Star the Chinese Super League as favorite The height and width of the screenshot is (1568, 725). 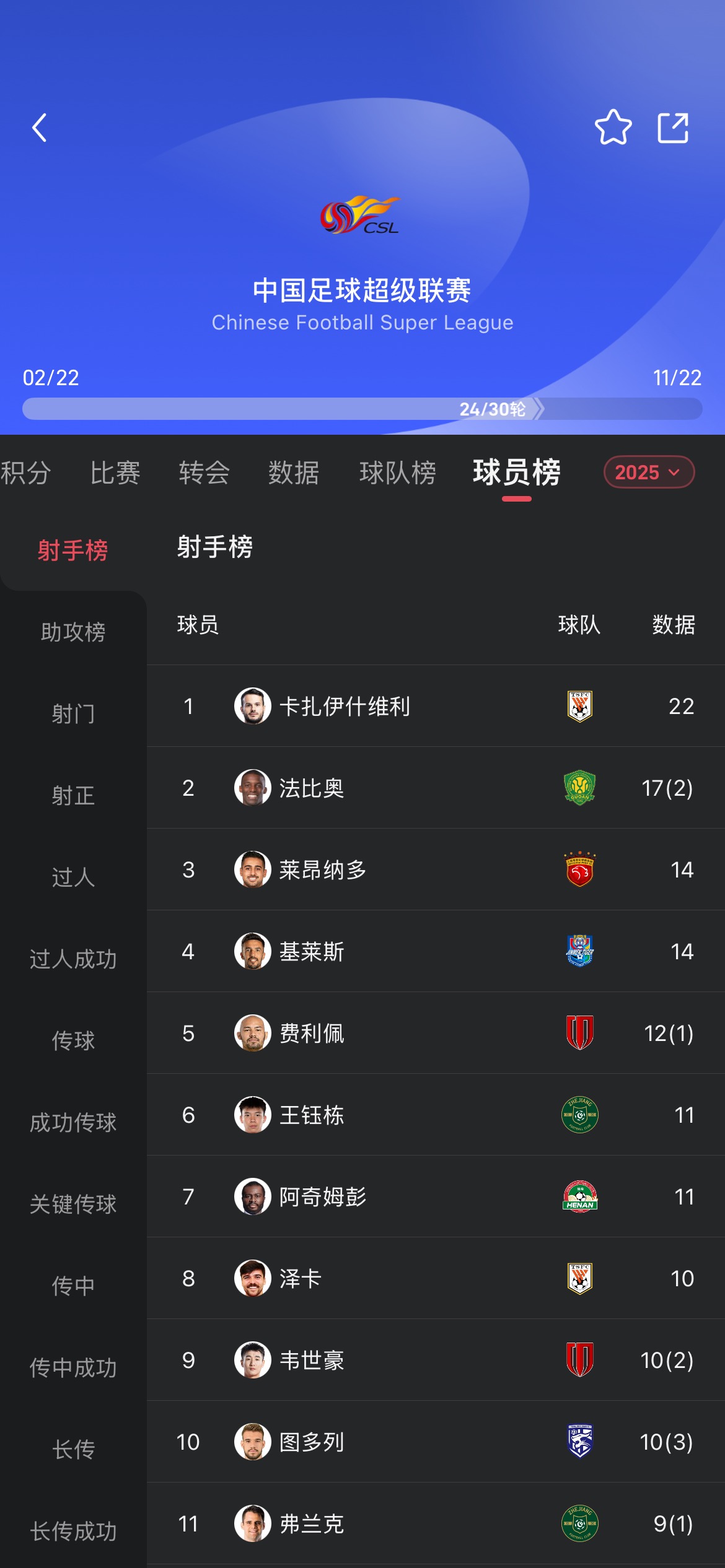[612, 128]
